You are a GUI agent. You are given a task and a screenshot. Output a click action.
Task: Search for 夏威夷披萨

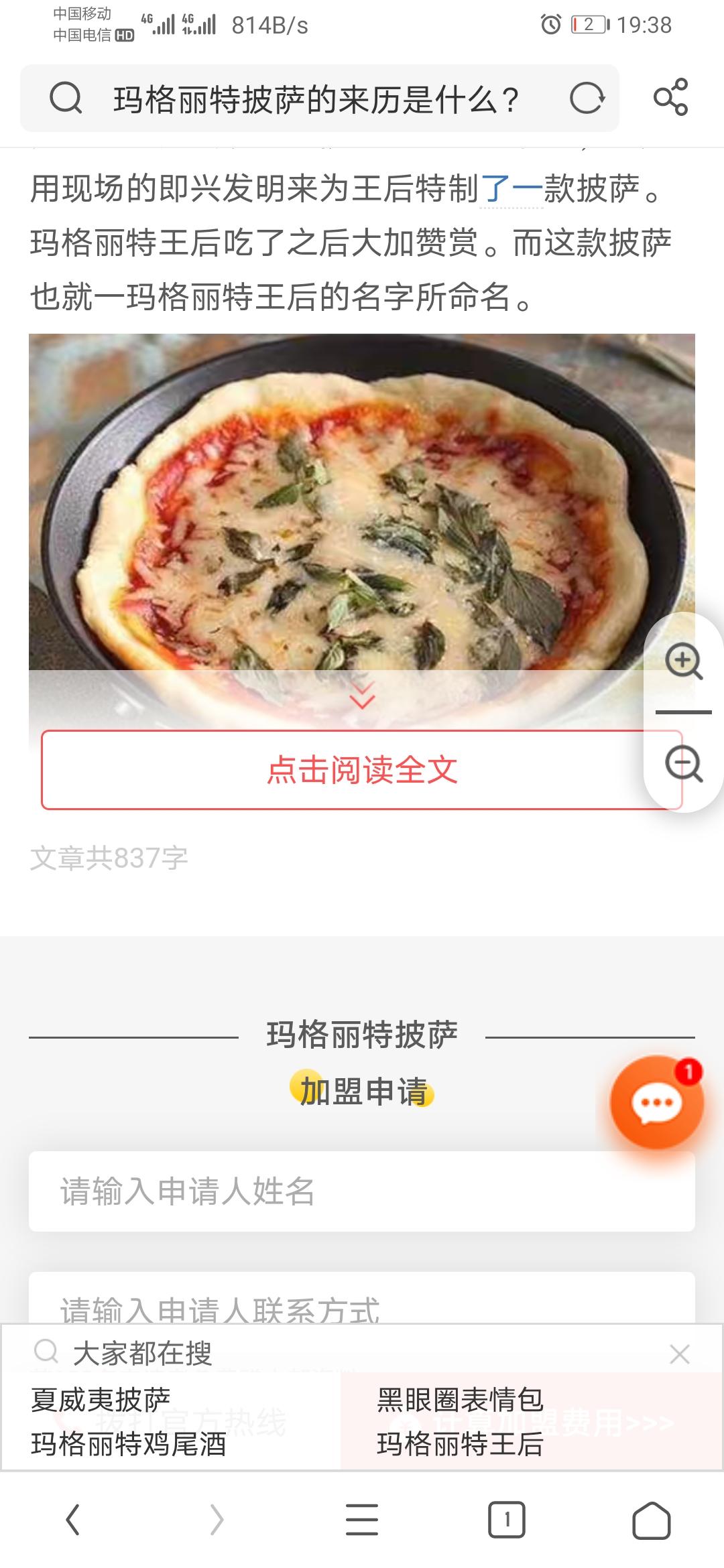[101, 1400]
